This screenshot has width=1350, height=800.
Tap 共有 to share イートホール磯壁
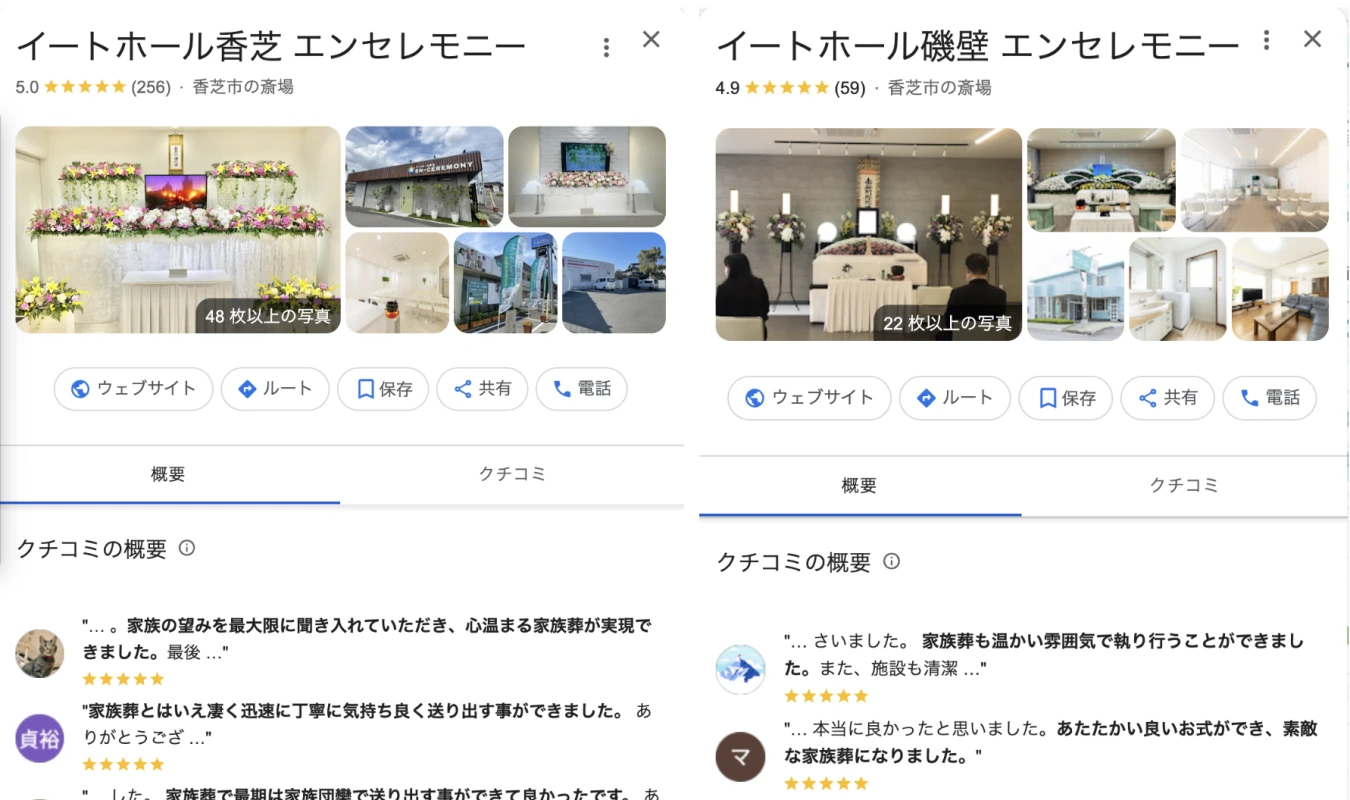(1167, 398)
